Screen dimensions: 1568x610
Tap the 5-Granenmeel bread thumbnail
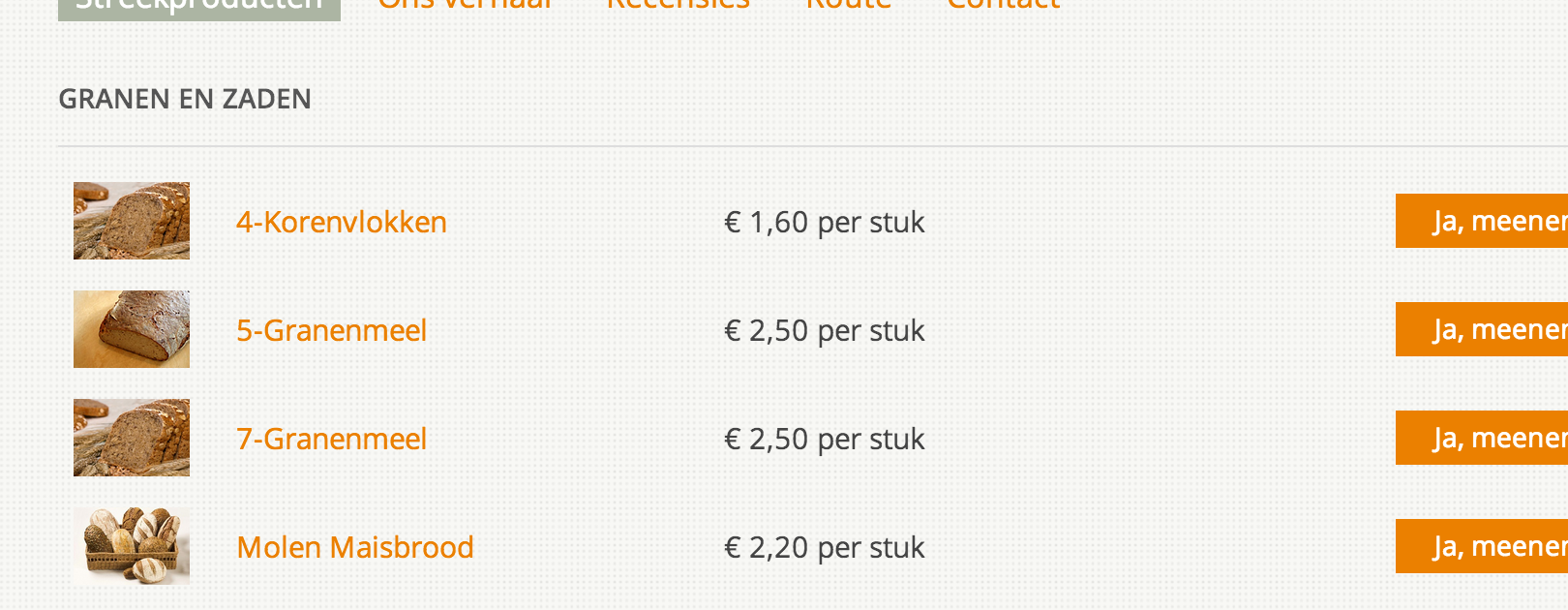click(132, 329)
